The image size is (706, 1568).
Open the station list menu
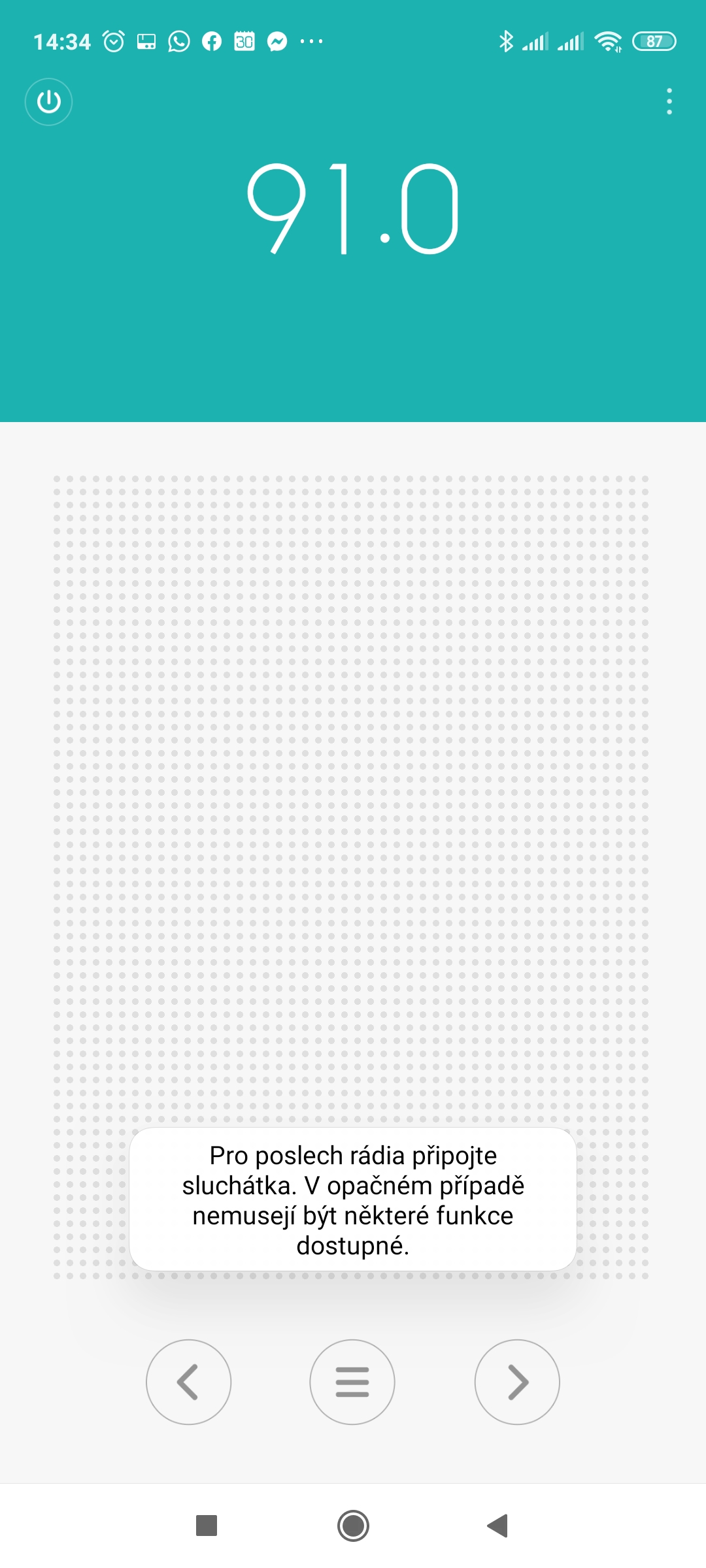tap(352, 1382)
